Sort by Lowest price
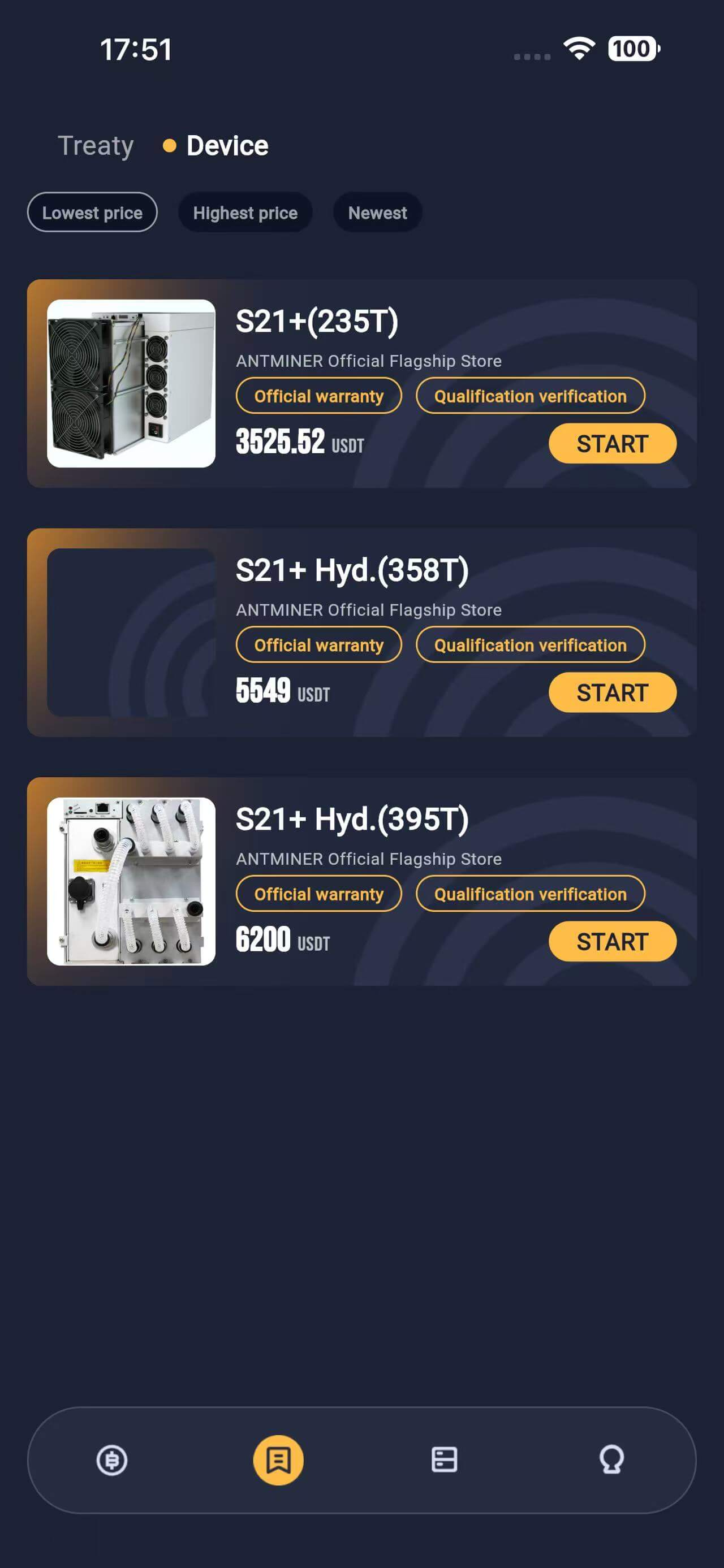 (92, 213)
